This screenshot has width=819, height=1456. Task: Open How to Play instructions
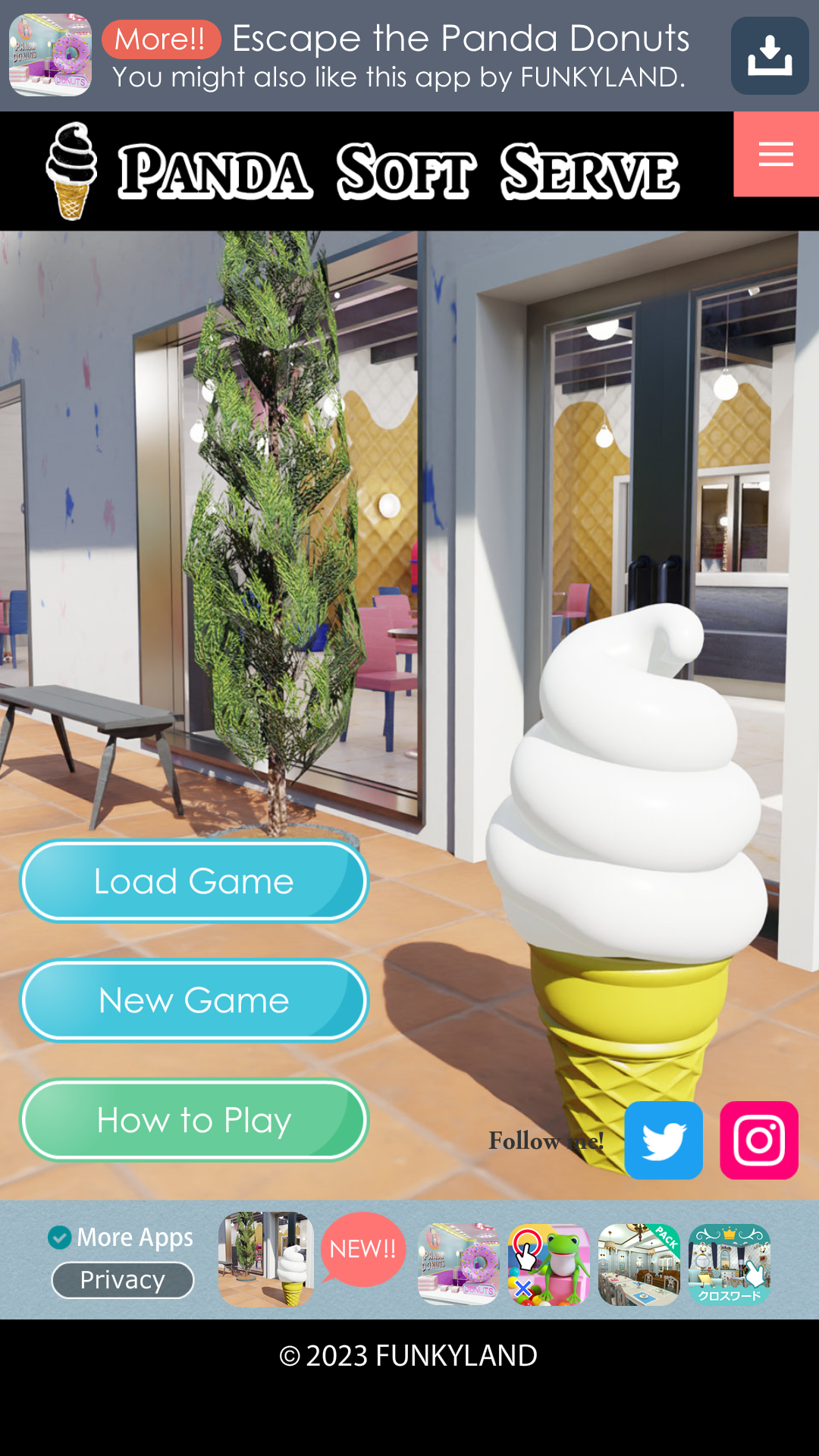point(194,1120)
